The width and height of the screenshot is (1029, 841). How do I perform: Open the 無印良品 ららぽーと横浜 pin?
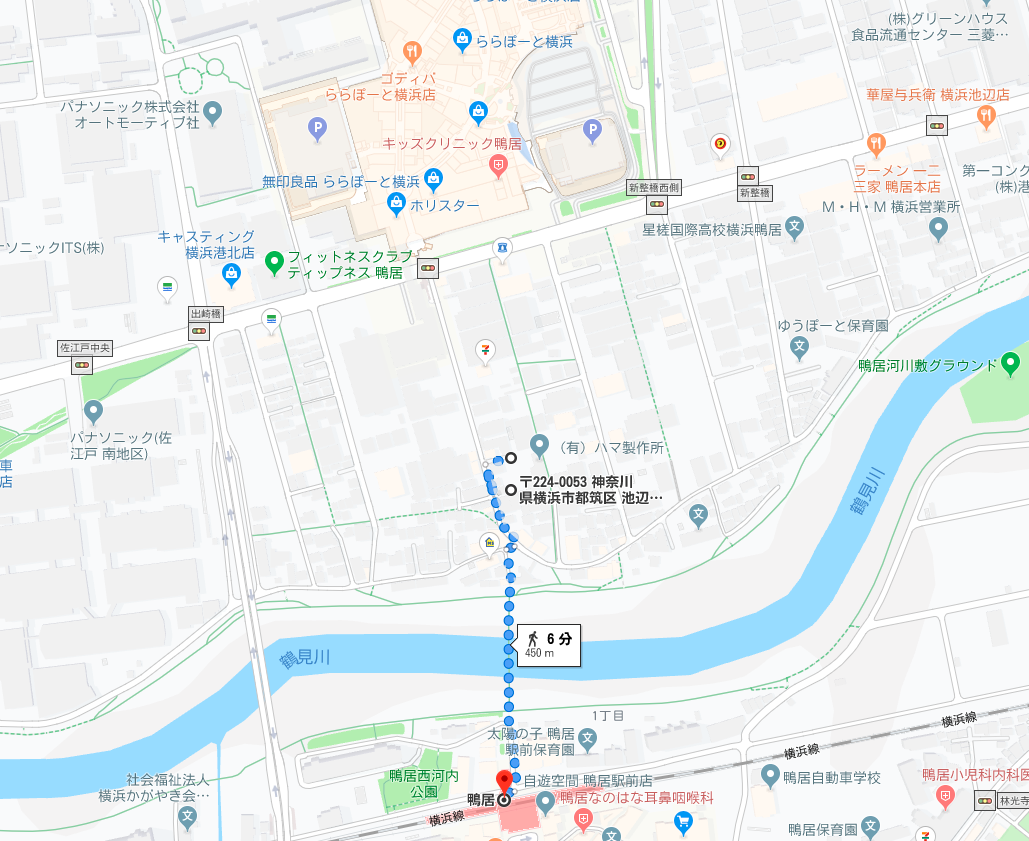(433, 180)
